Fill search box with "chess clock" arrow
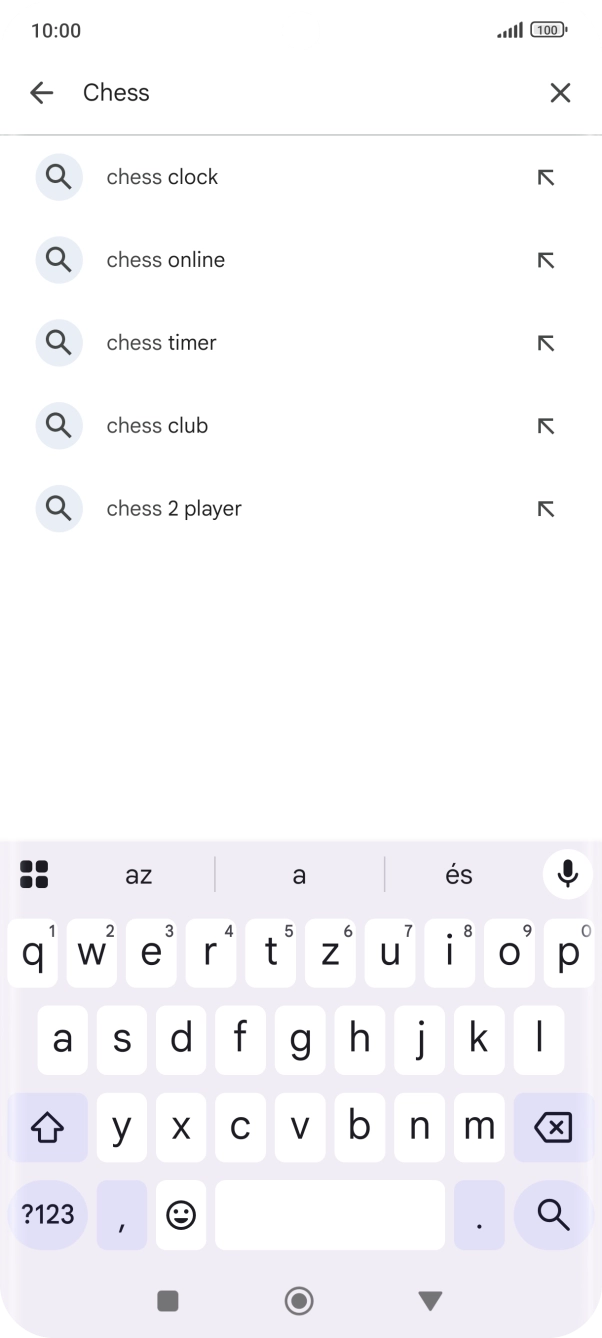This screenshot has width=602, height=1338. 545,178
